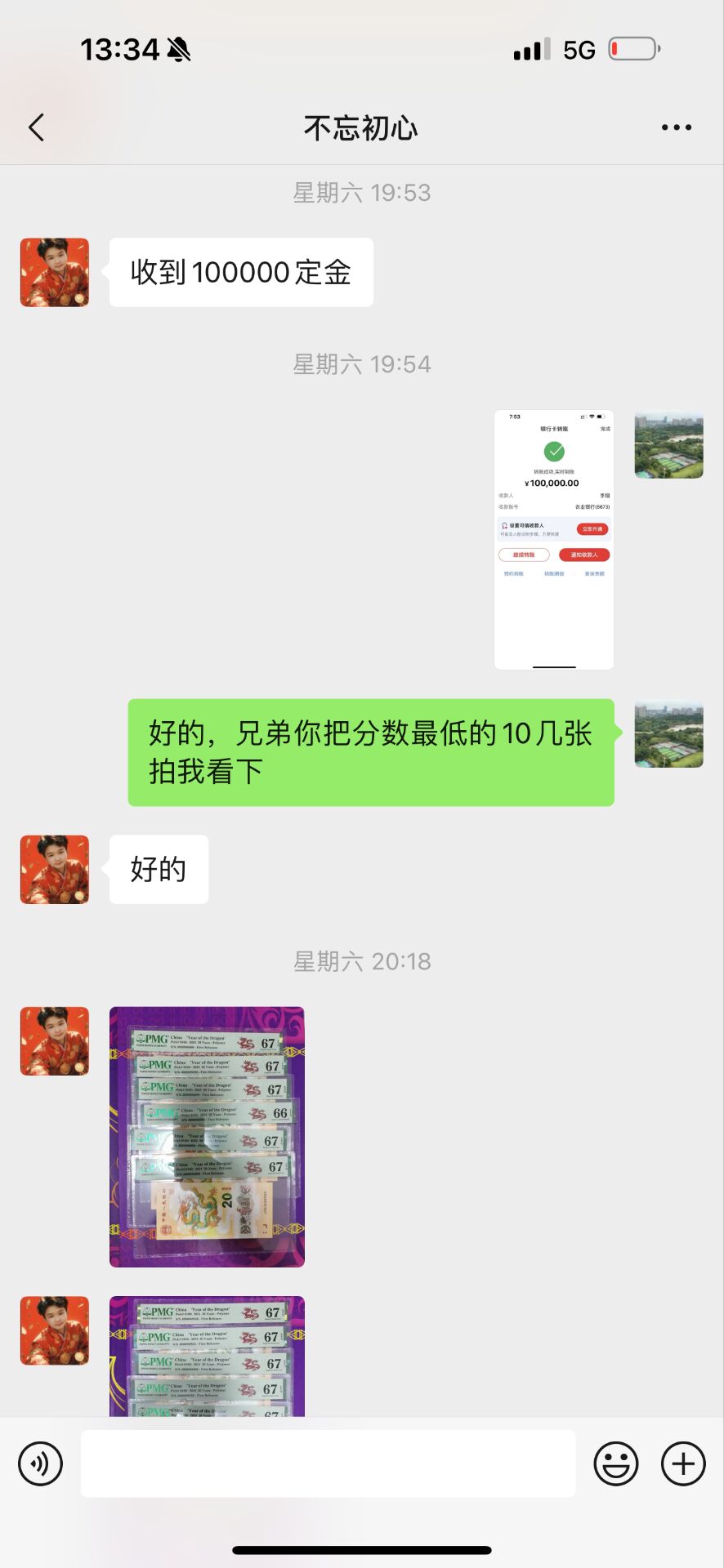724x1568 pixels.
Task: View contact avatar beside 收到100000定金
Action: coord(55,272)
